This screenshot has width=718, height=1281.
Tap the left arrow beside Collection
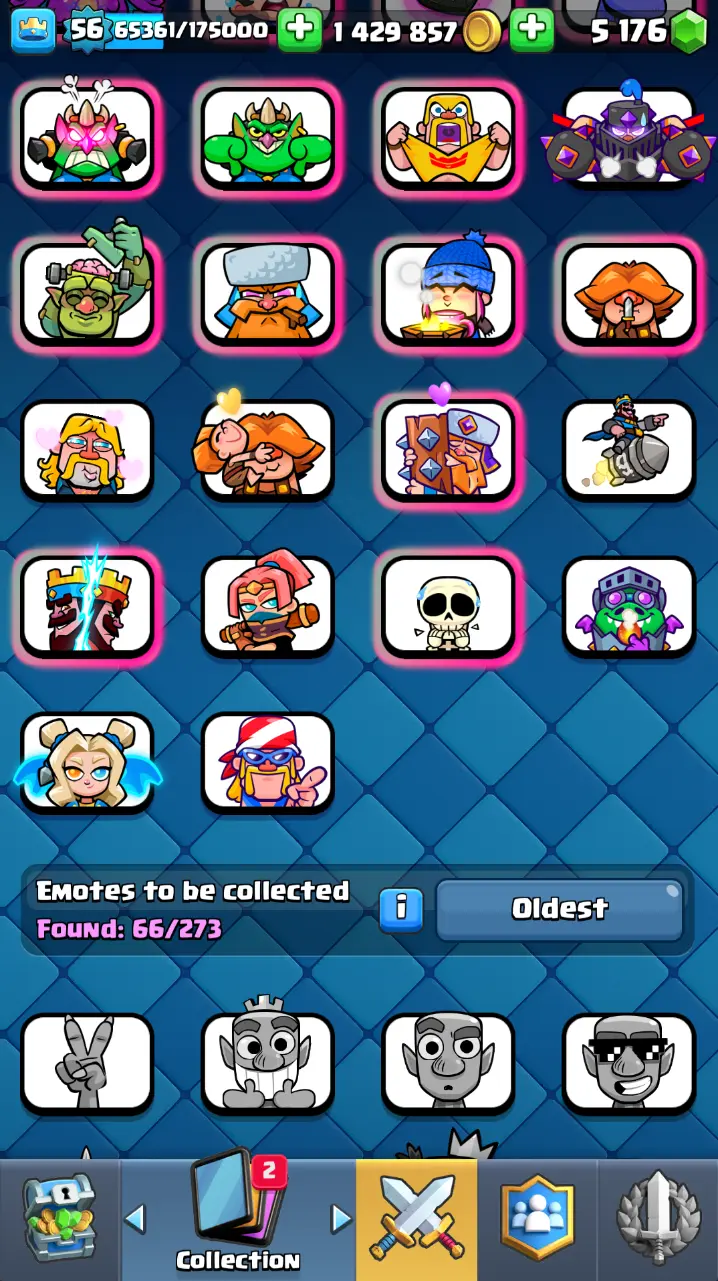click(x=135, y=1218)
